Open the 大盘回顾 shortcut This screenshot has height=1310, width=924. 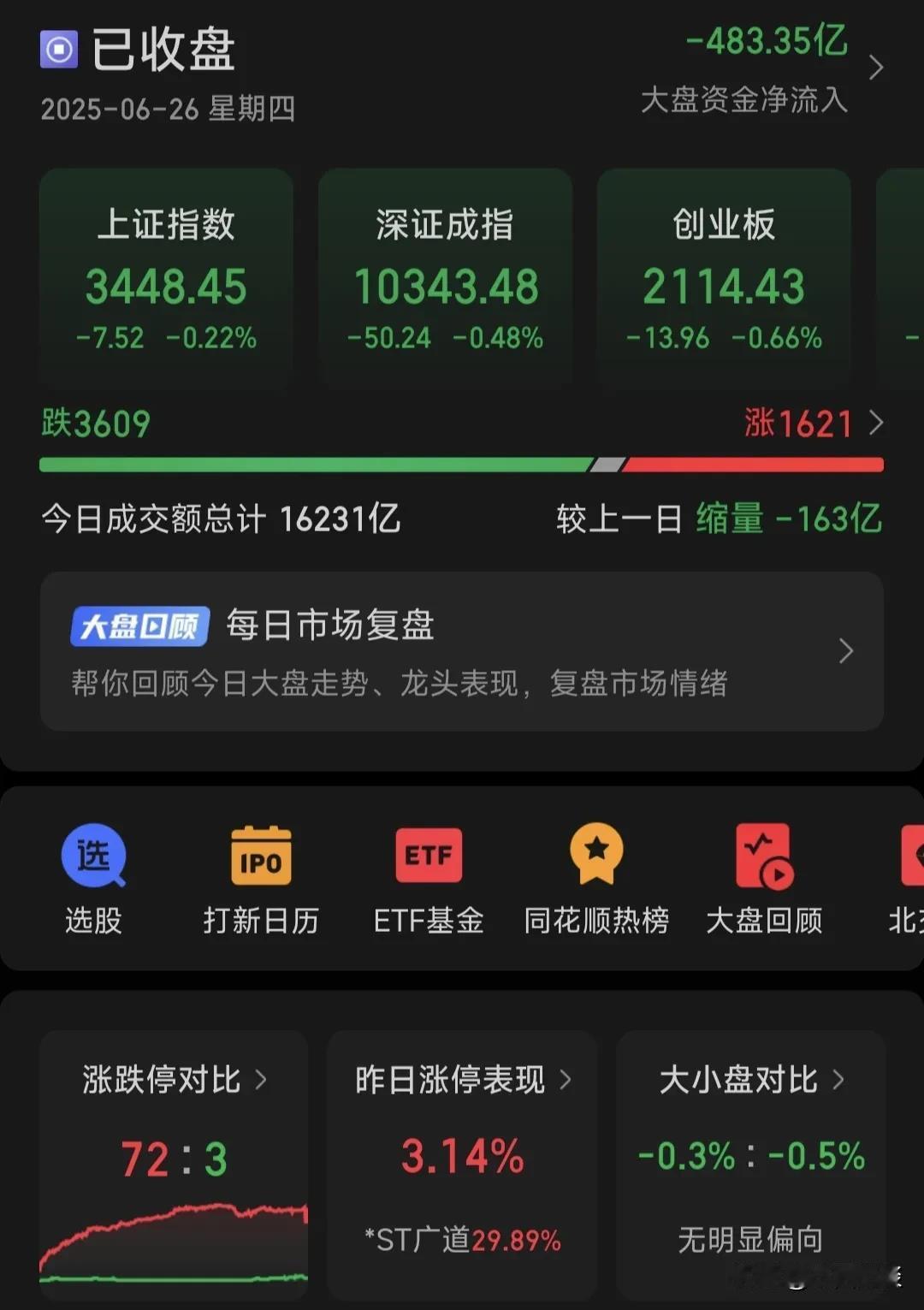pos(764,879)
